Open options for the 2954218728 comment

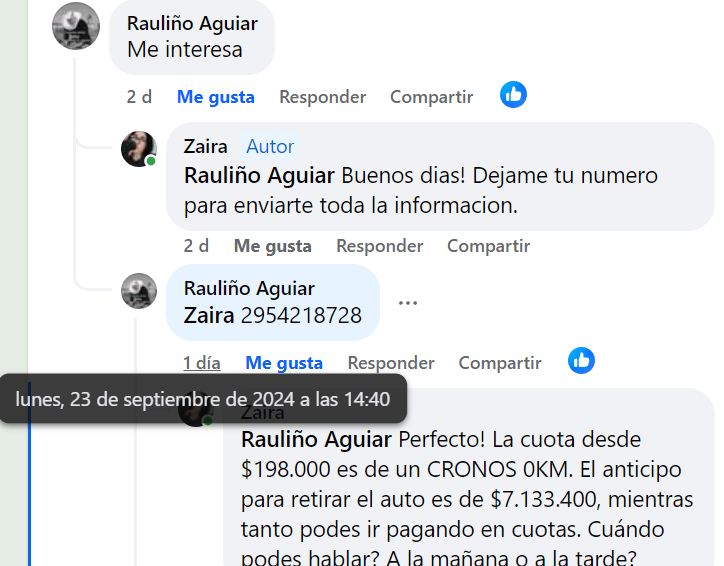pyautogui.click(x=407, y=302)
